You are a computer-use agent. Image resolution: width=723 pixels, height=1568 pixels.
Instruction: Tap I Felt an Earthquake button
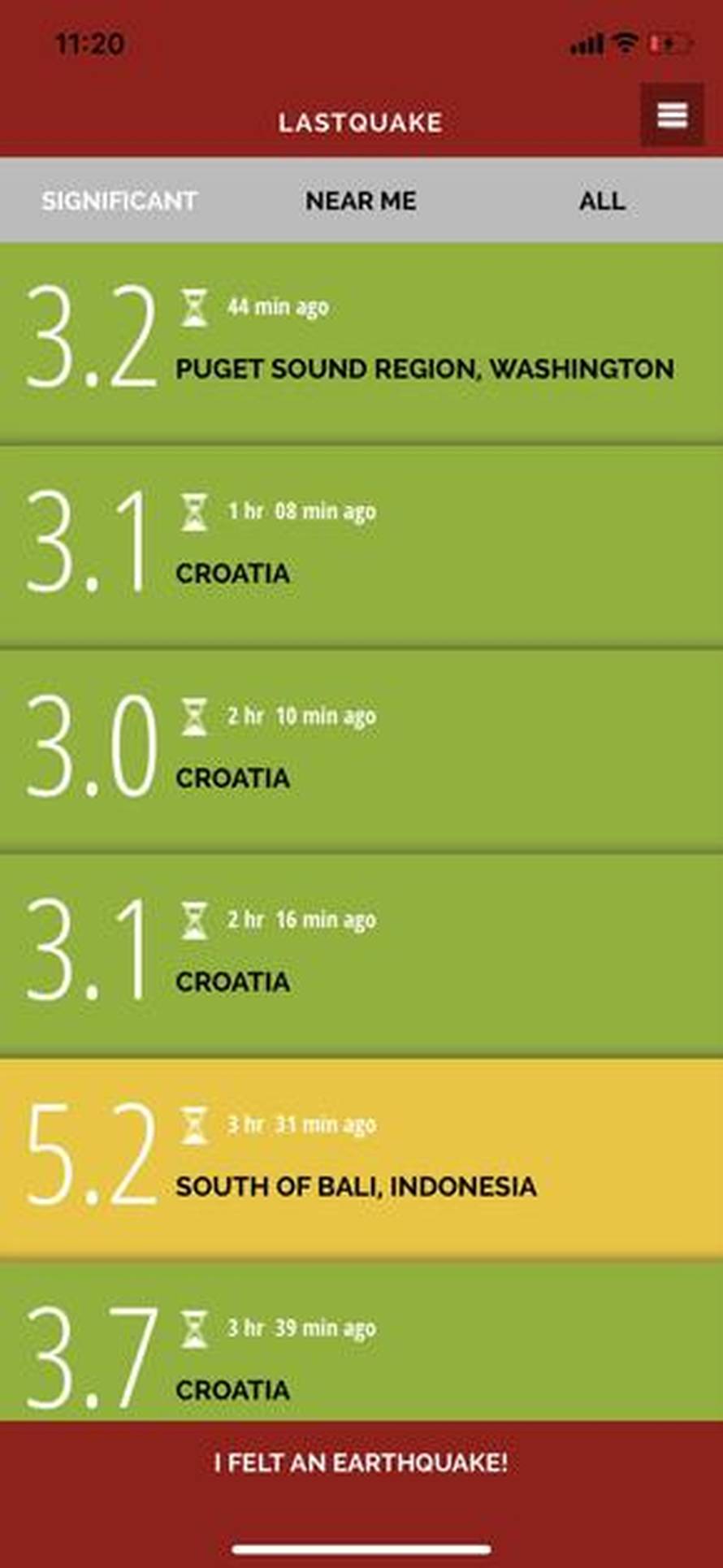click(x=361, y=1463)
